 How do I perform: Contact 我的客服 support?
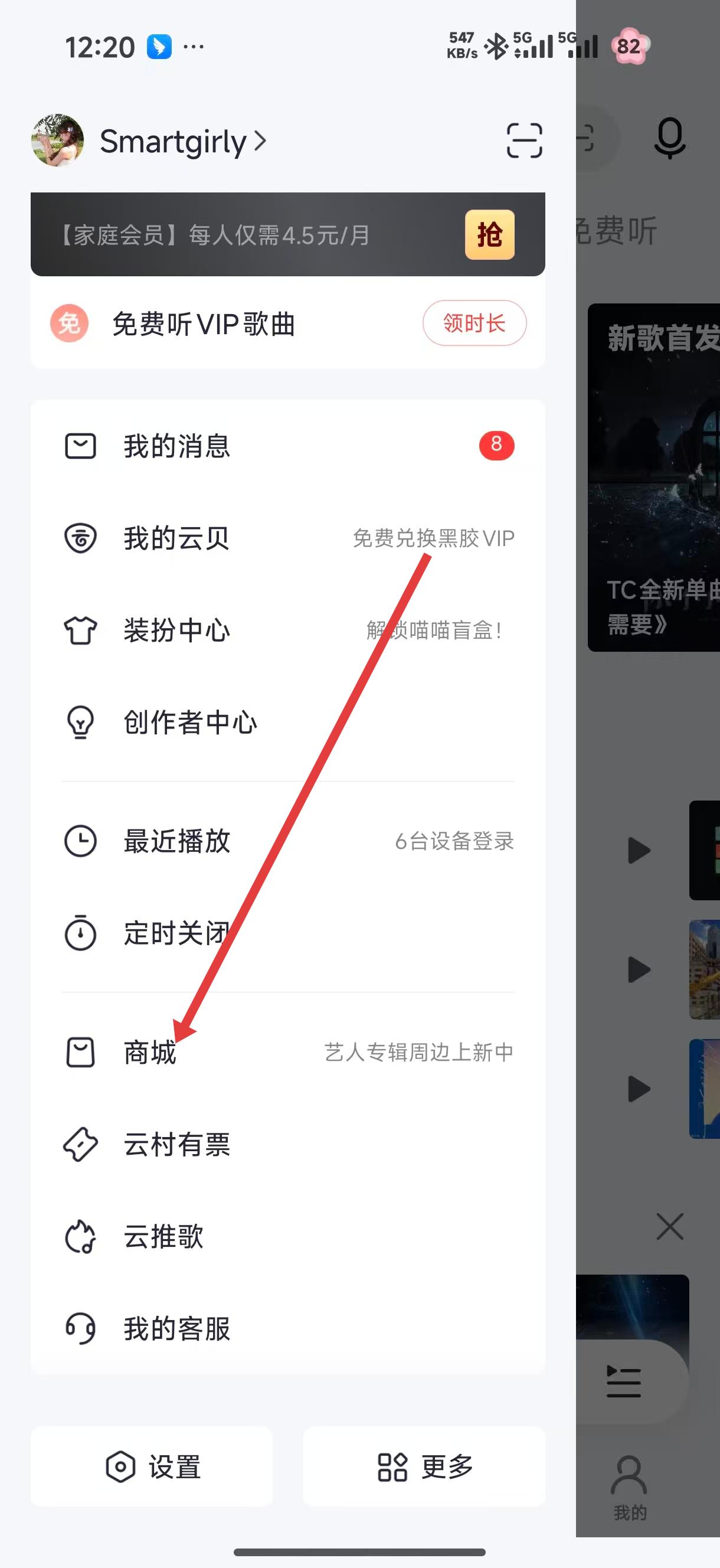[x=176, y=1328]
